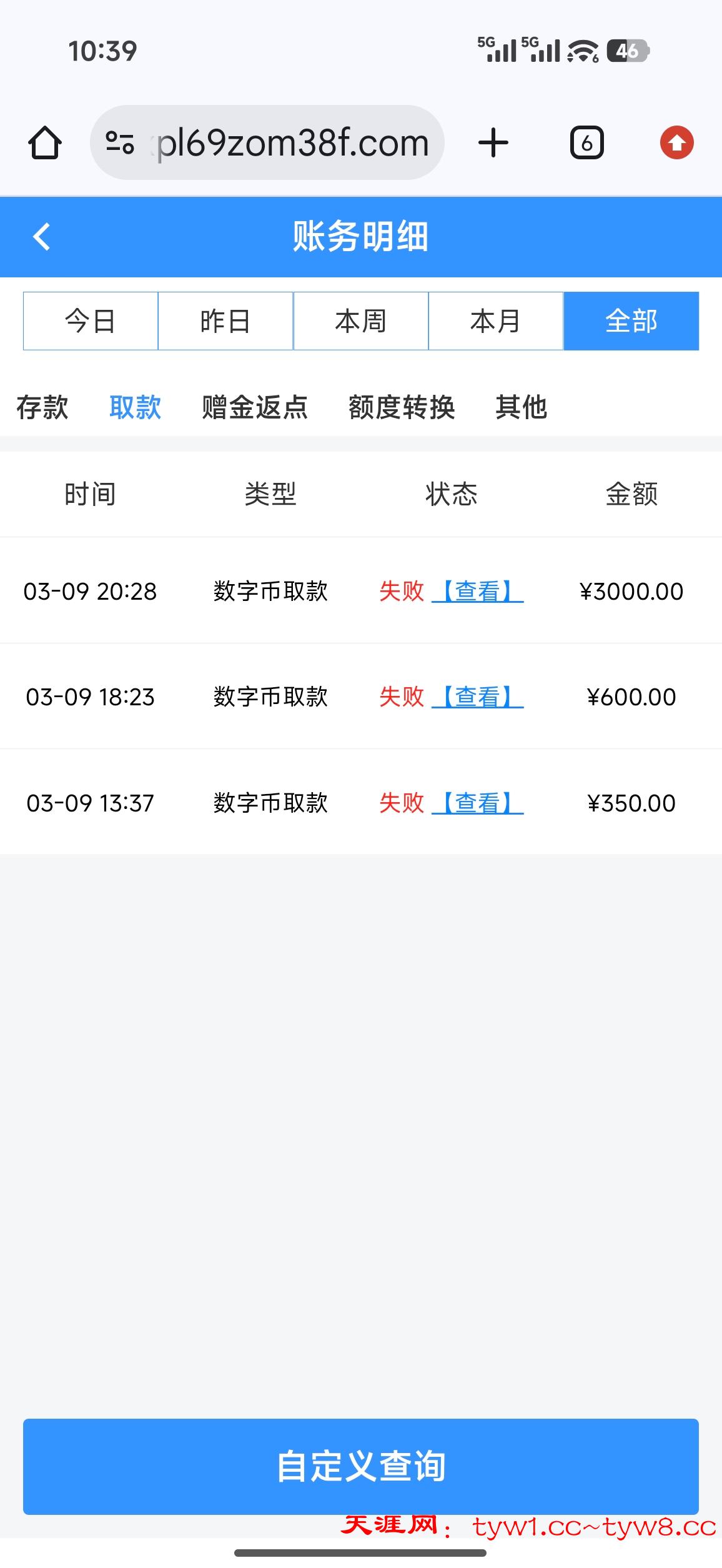Image resolution: width=722 pixels, height=1568 pixels.
Task: Tap the battery indicator showing 46
Action: pos(628,50)
